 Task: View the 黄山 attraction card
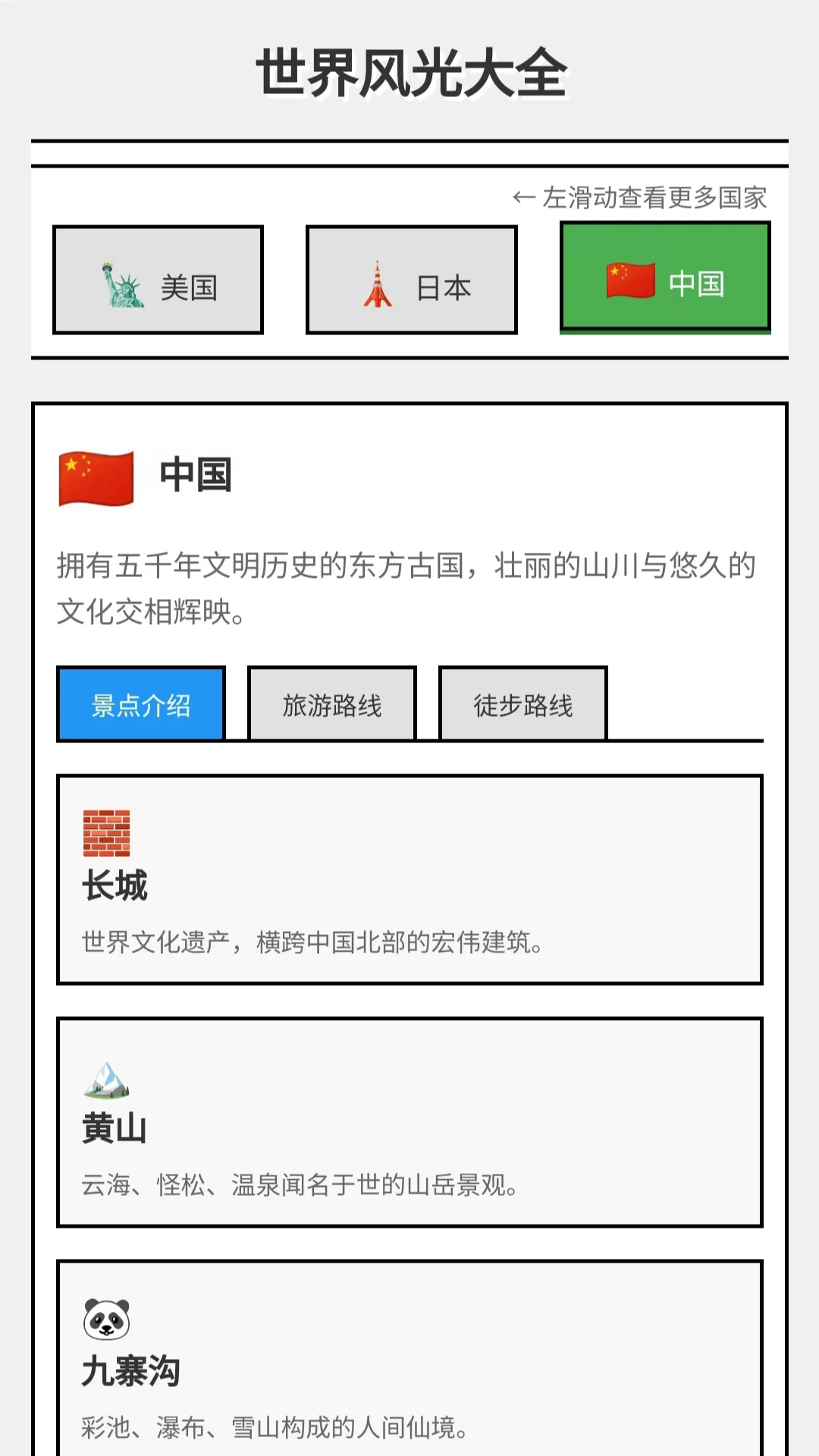[x=409, y=1122]
